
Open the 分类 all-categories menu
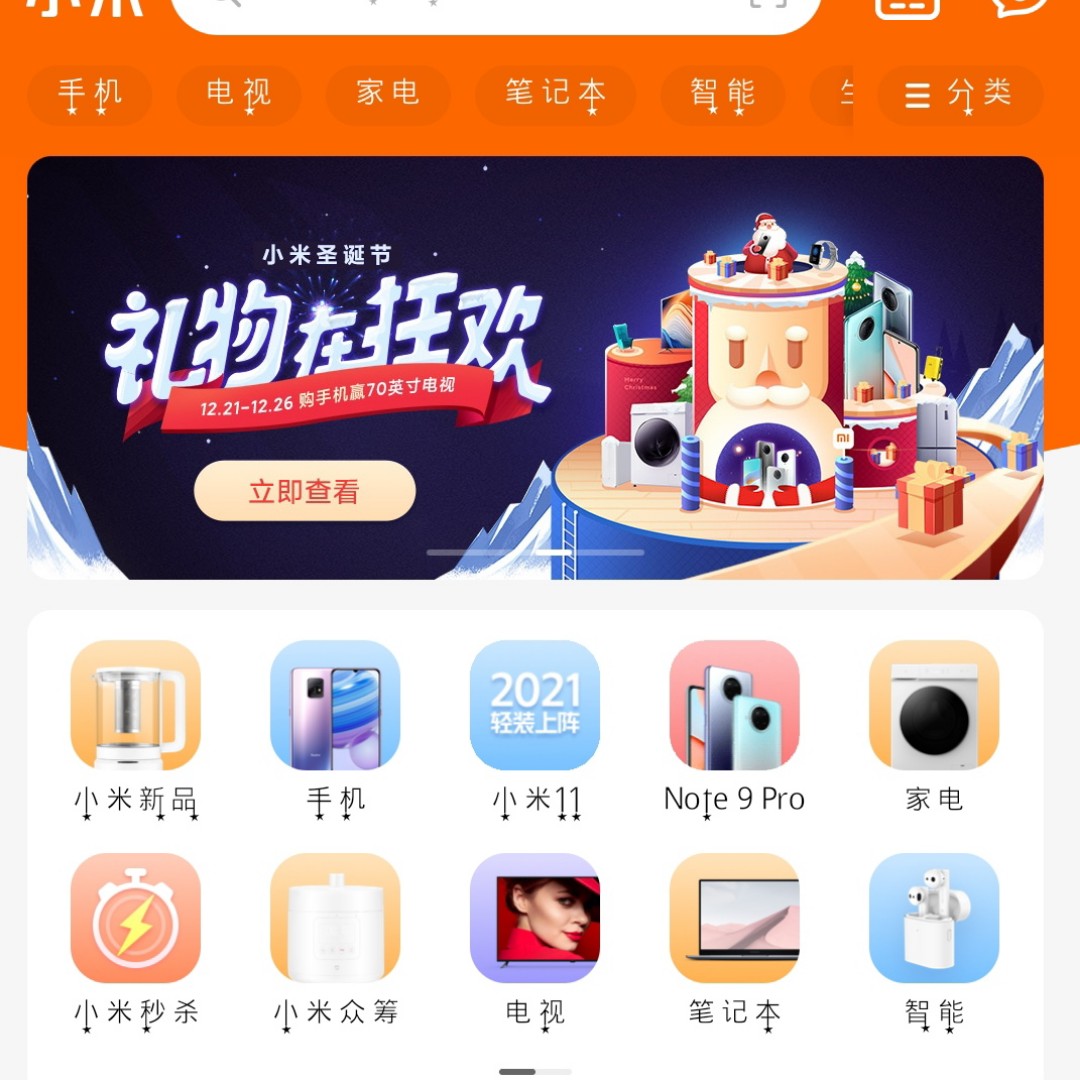pos(960,95)
